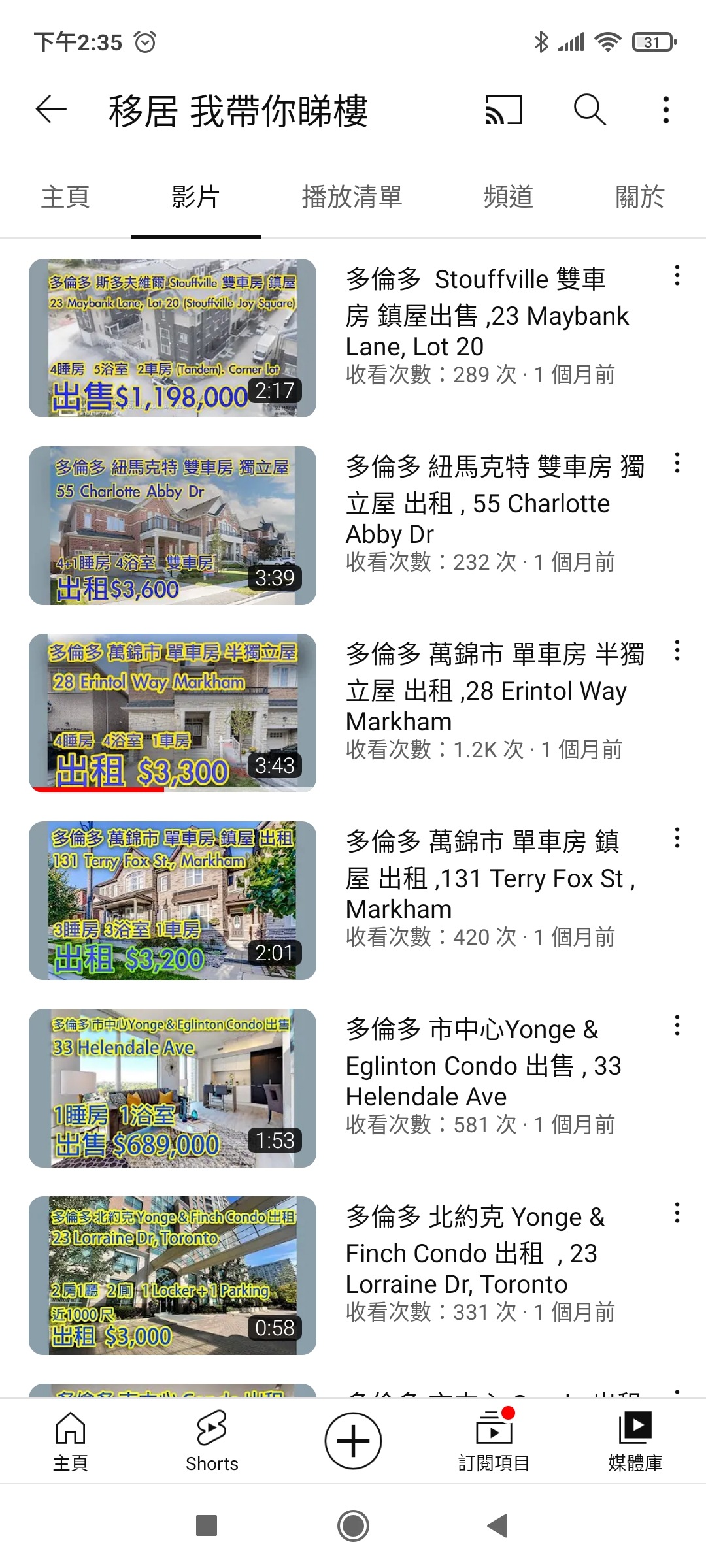Image resolution: width=706 pixels, height=1568 pixels.
Task: Create new content with the plus button
Action: click(353, 1441)
